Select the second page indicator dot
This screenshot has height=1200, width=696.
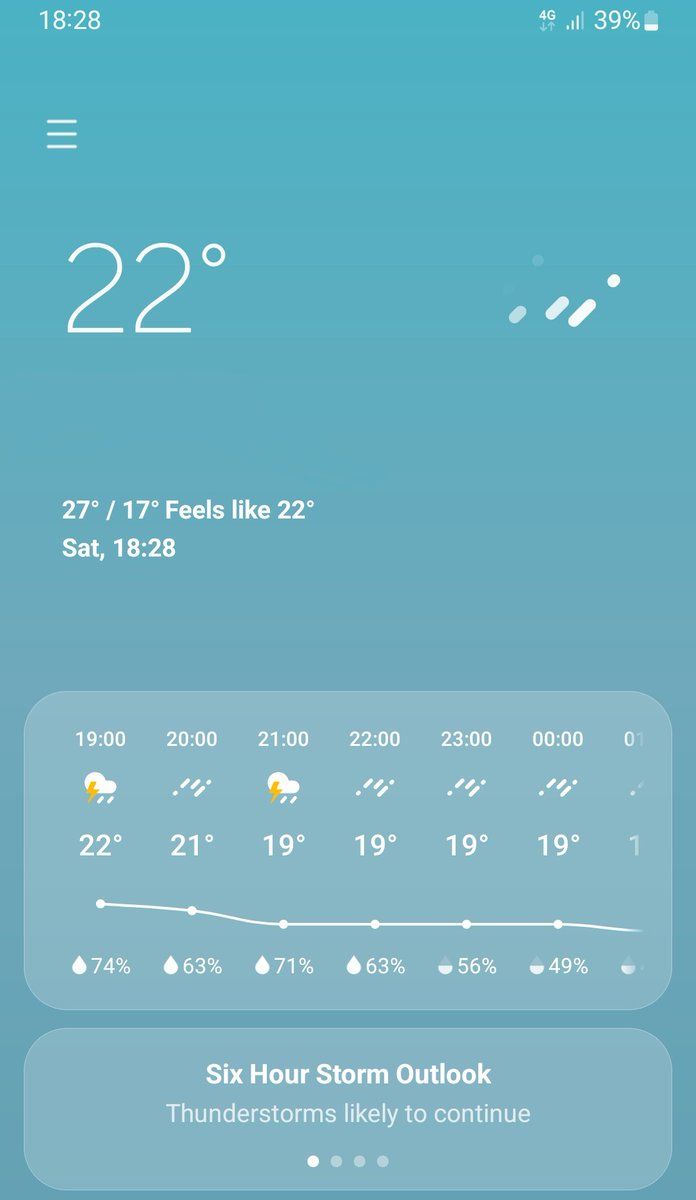[x=336, y=1161]
